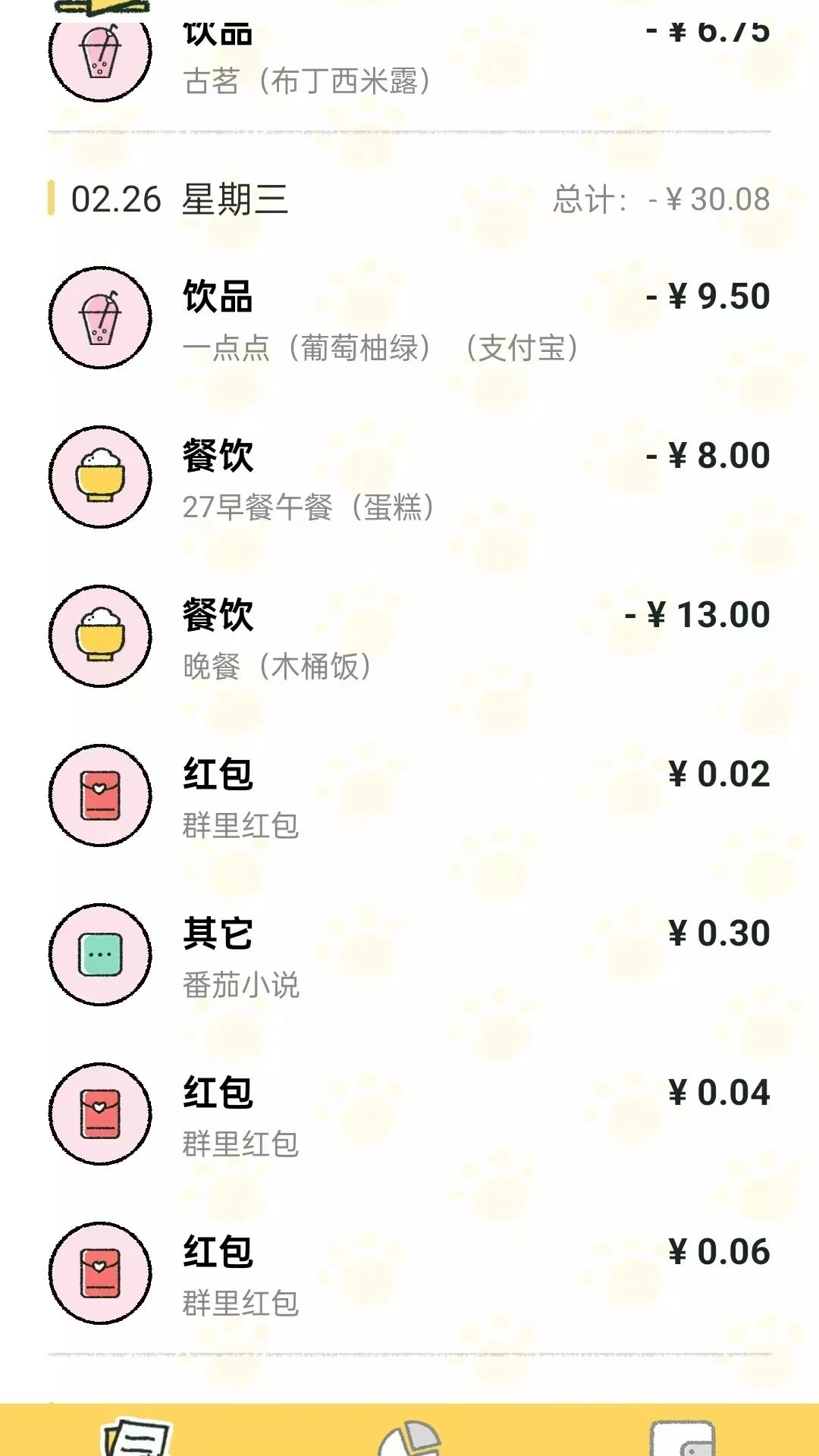Tap the ¥0.06 群里红包 record
Viewport: 819px width, 1456px height.
(409, 1274)
